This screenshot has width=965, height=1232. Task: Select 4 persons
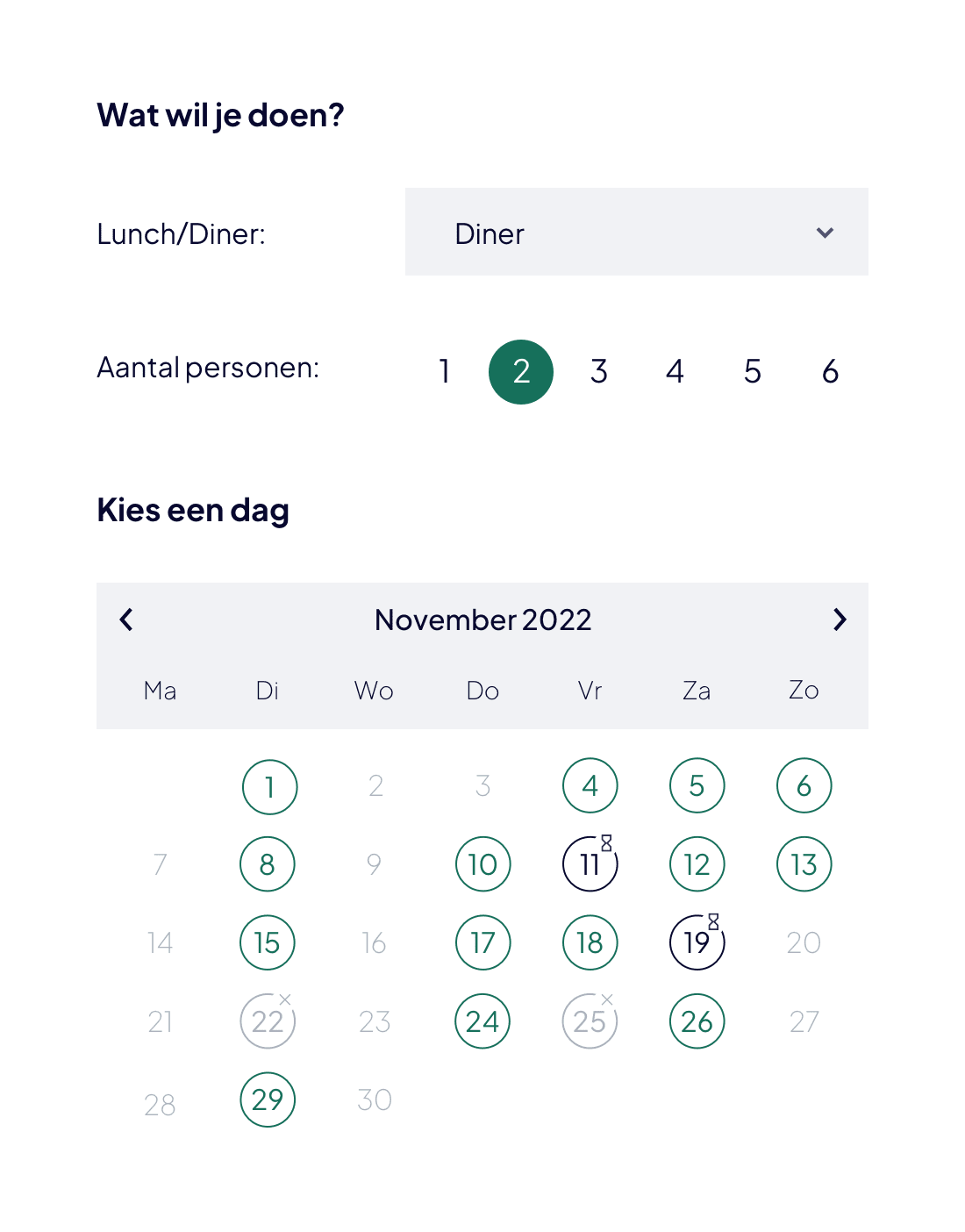coord(675,371)
